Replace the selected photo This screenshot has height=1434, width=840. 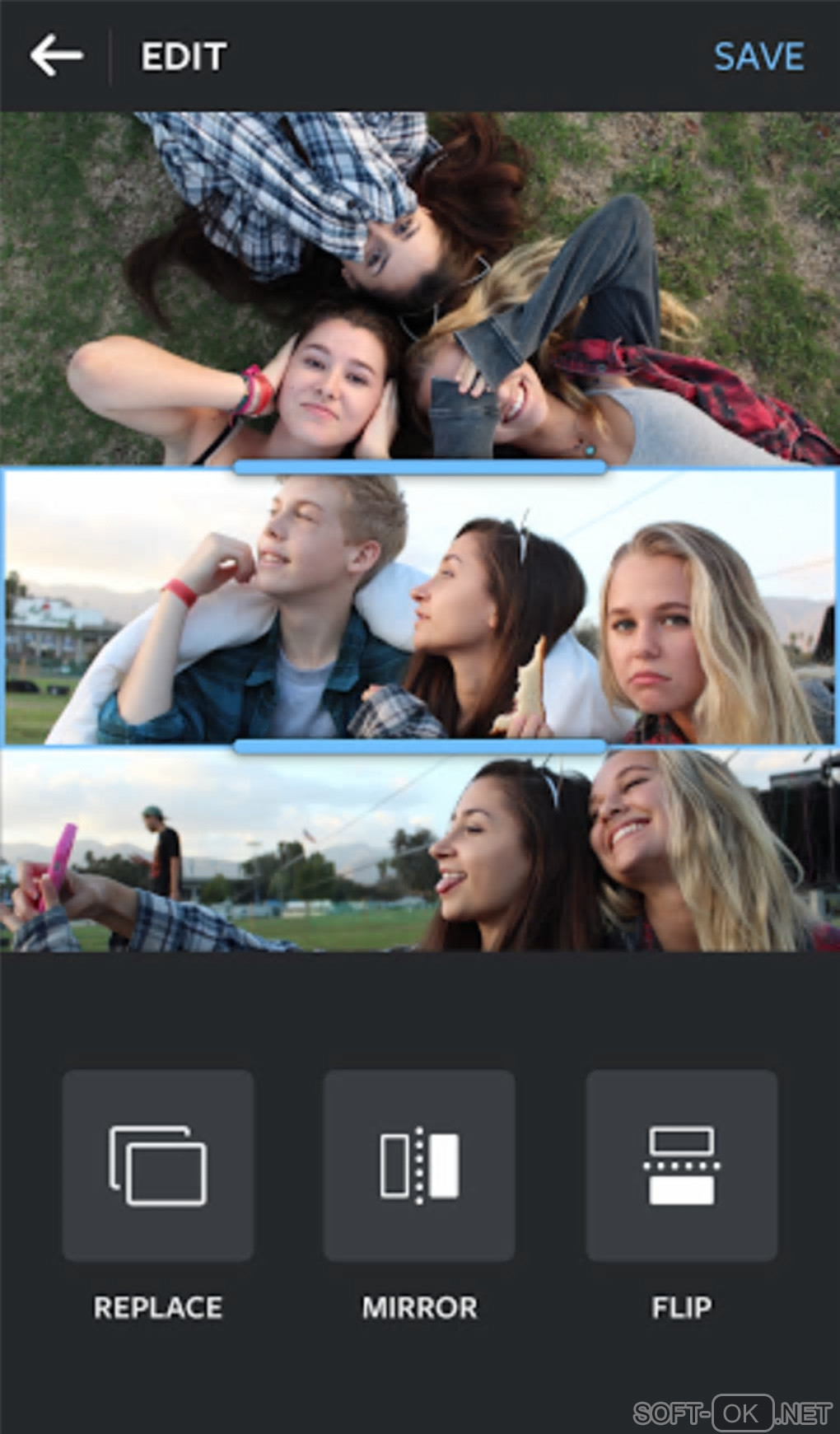(x=158, y=1165)
